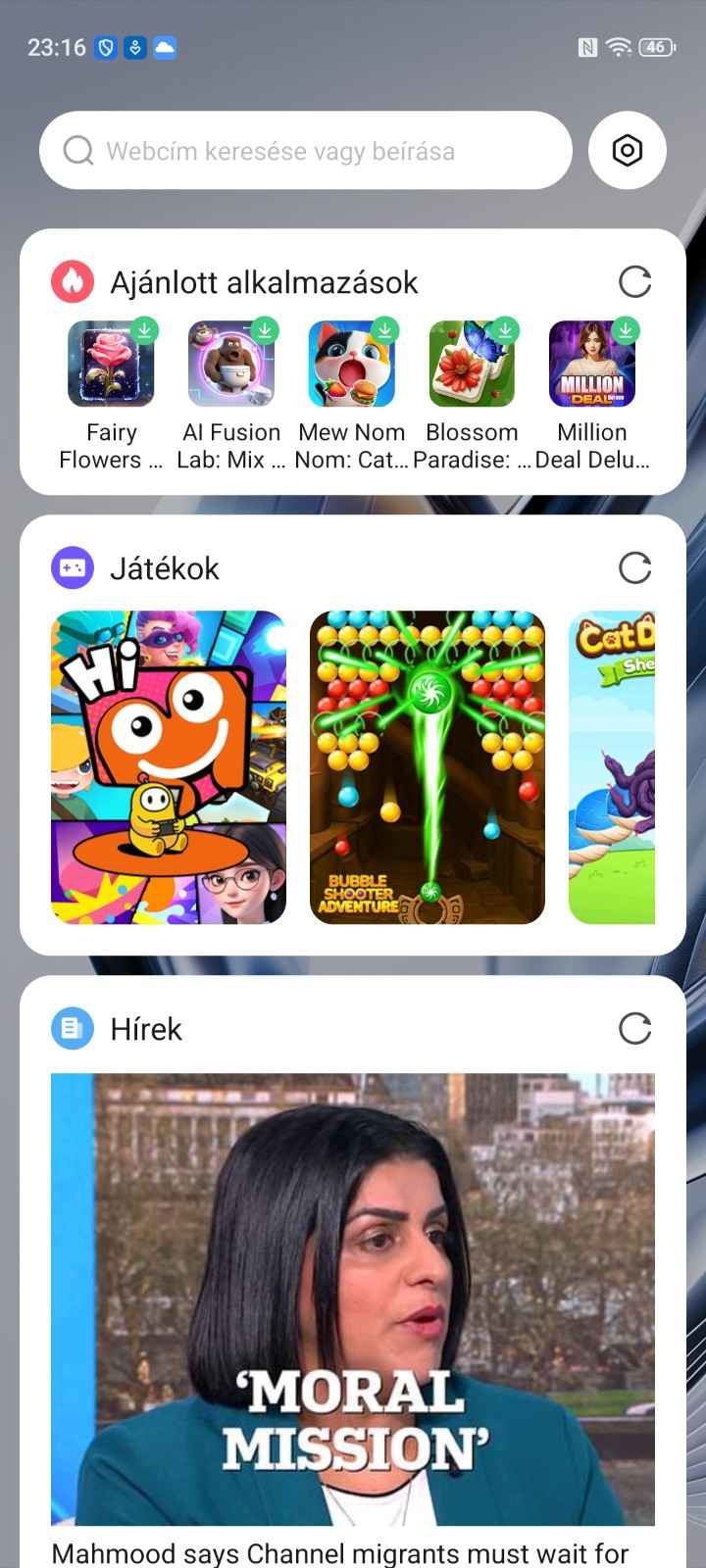Open the Blossom Paradise app
The image size is (706, 1568).
(x=472, y=365)
